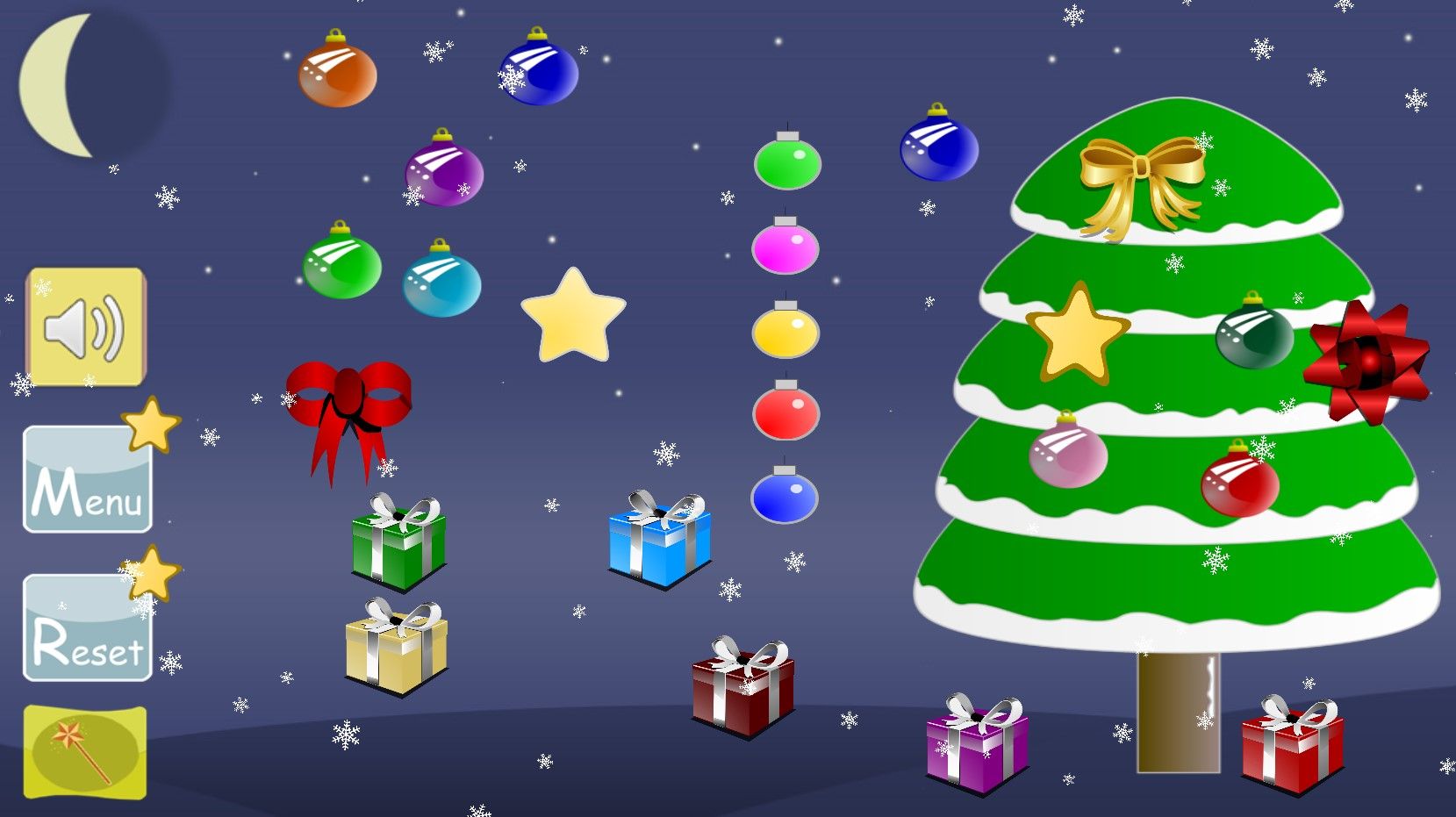Select the dark red gift box
Screen dimensions: 1456x817
742,687
